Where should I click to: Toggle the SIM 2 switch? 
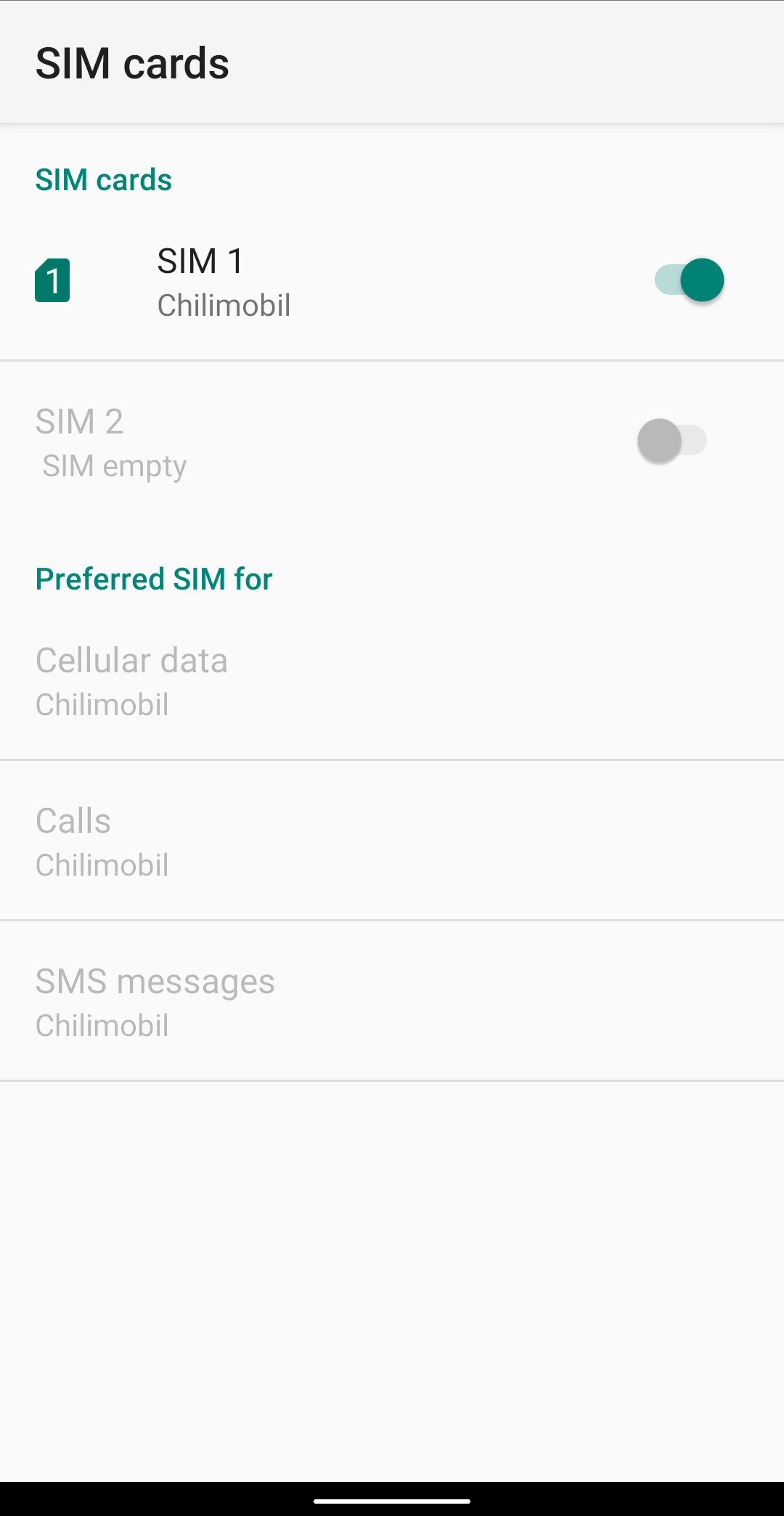tap(672, 441)
